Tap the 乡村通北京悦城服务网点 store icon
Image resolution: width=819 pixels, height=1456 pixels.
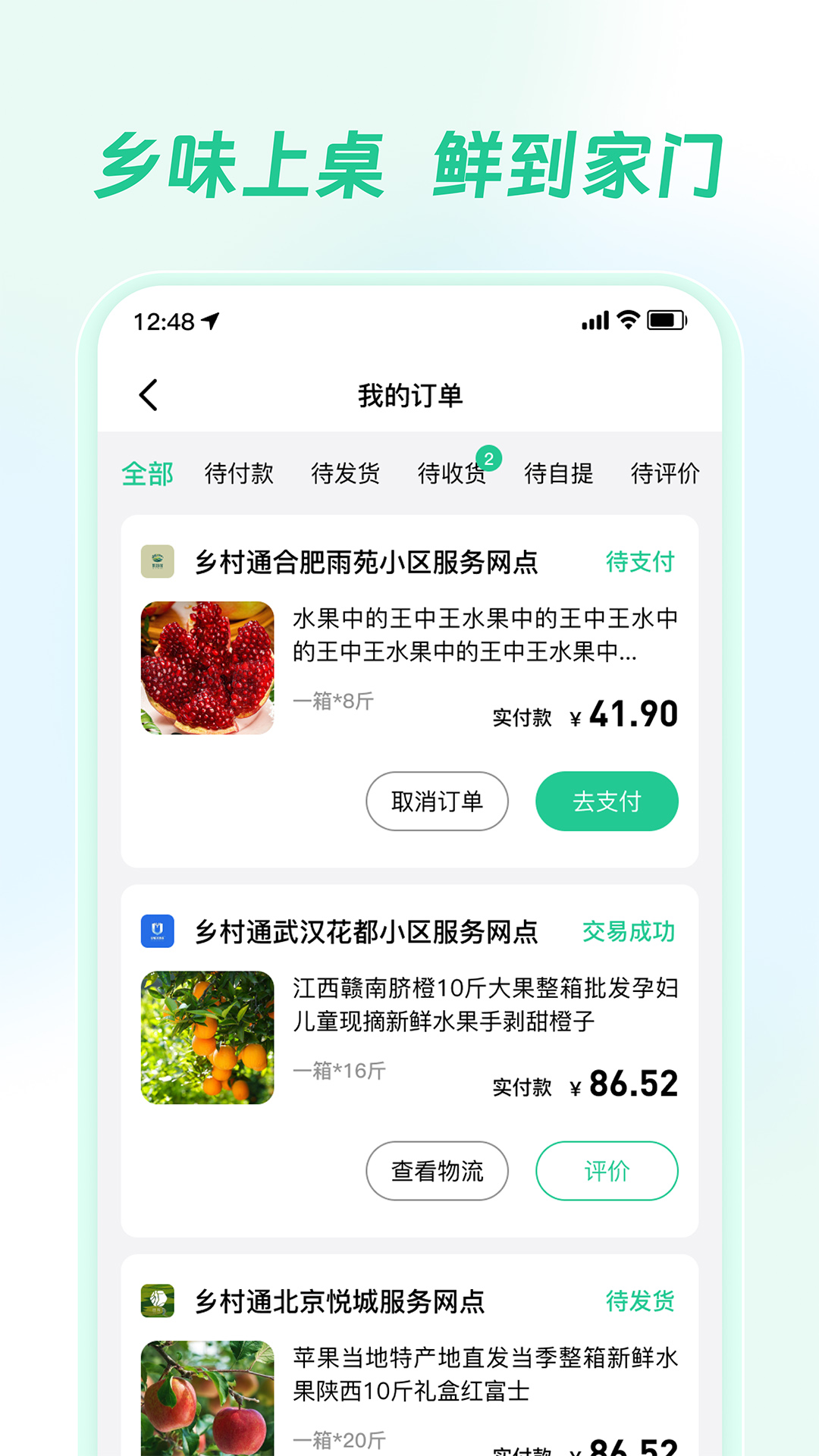(157, 1301)
